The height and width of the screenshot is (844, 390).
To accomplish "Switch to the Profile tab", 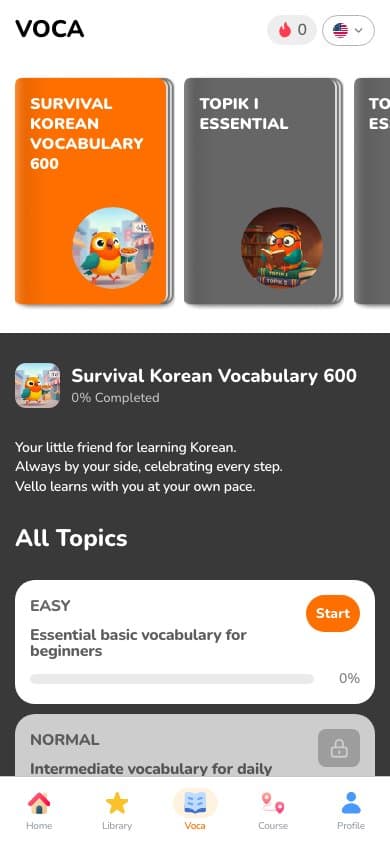I will click(351, 811).
